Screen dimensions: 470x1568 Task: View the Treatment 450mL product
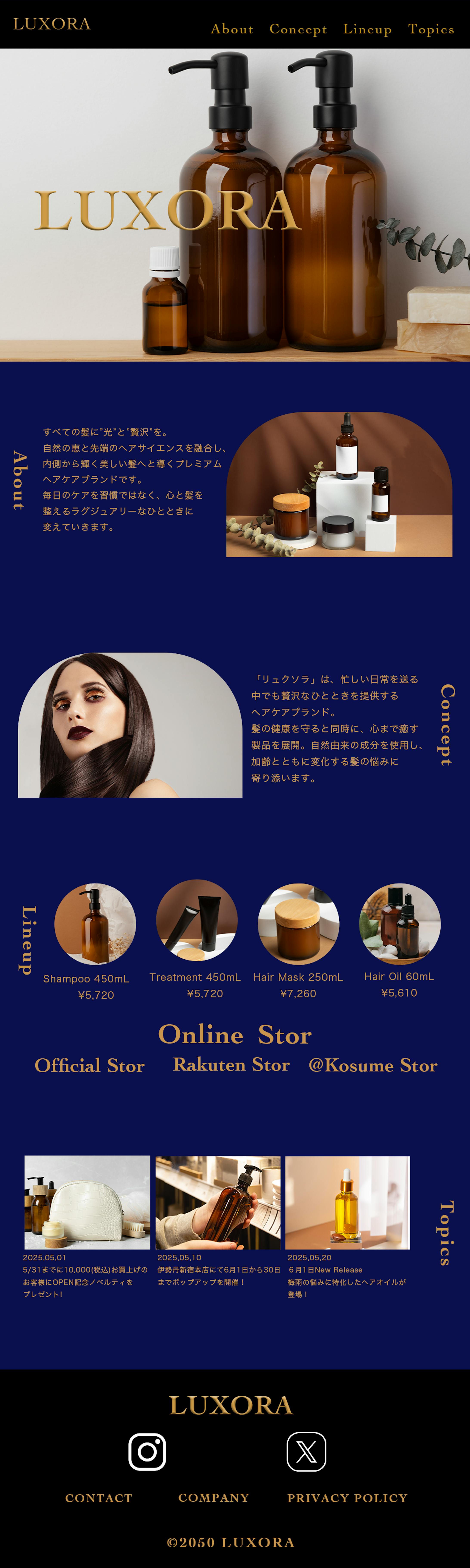pos(196,920)
